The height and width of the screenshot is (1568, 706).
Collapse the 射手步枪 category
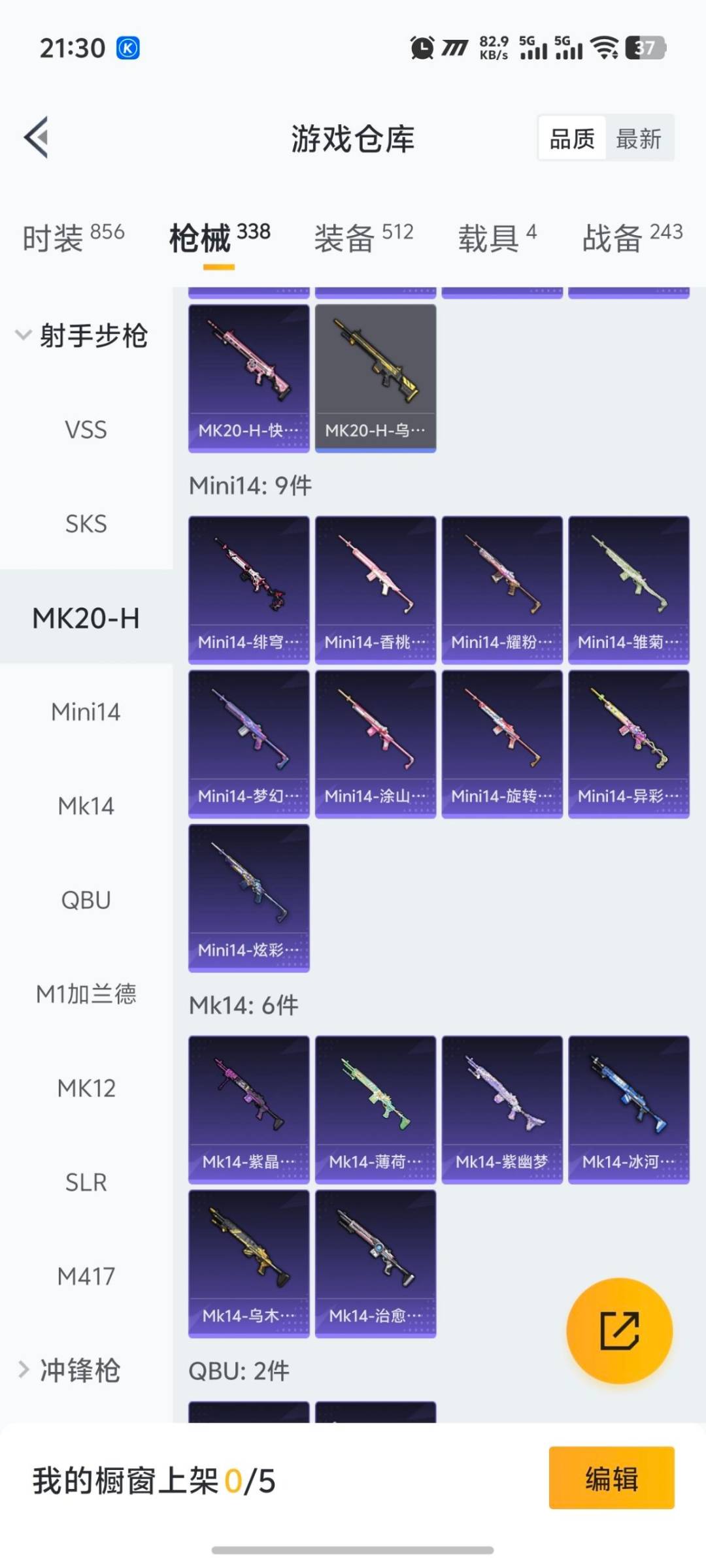[x=82, y=336]
